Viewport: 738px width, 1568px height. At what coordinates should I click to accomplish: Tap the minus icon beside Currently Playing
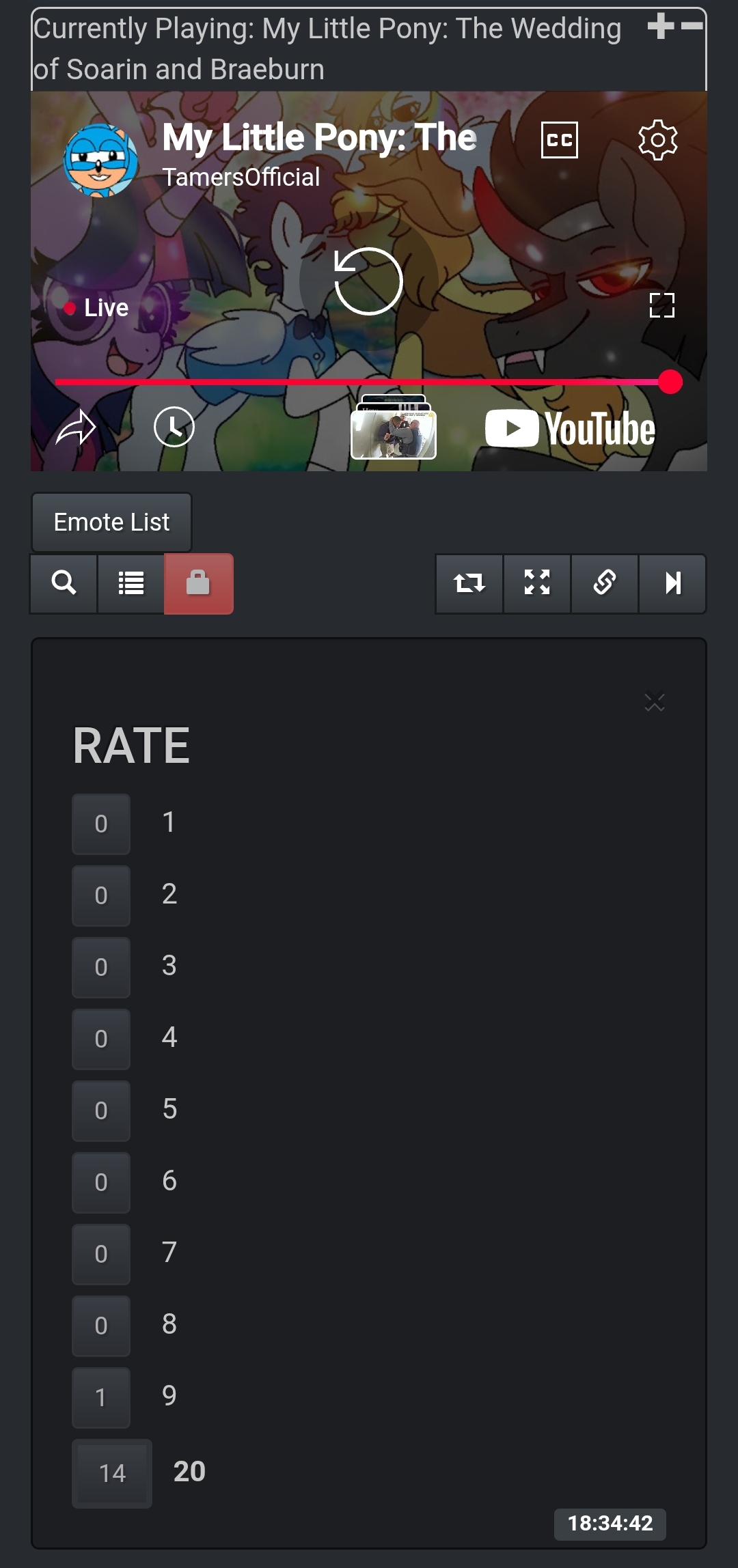pos(692,27)
